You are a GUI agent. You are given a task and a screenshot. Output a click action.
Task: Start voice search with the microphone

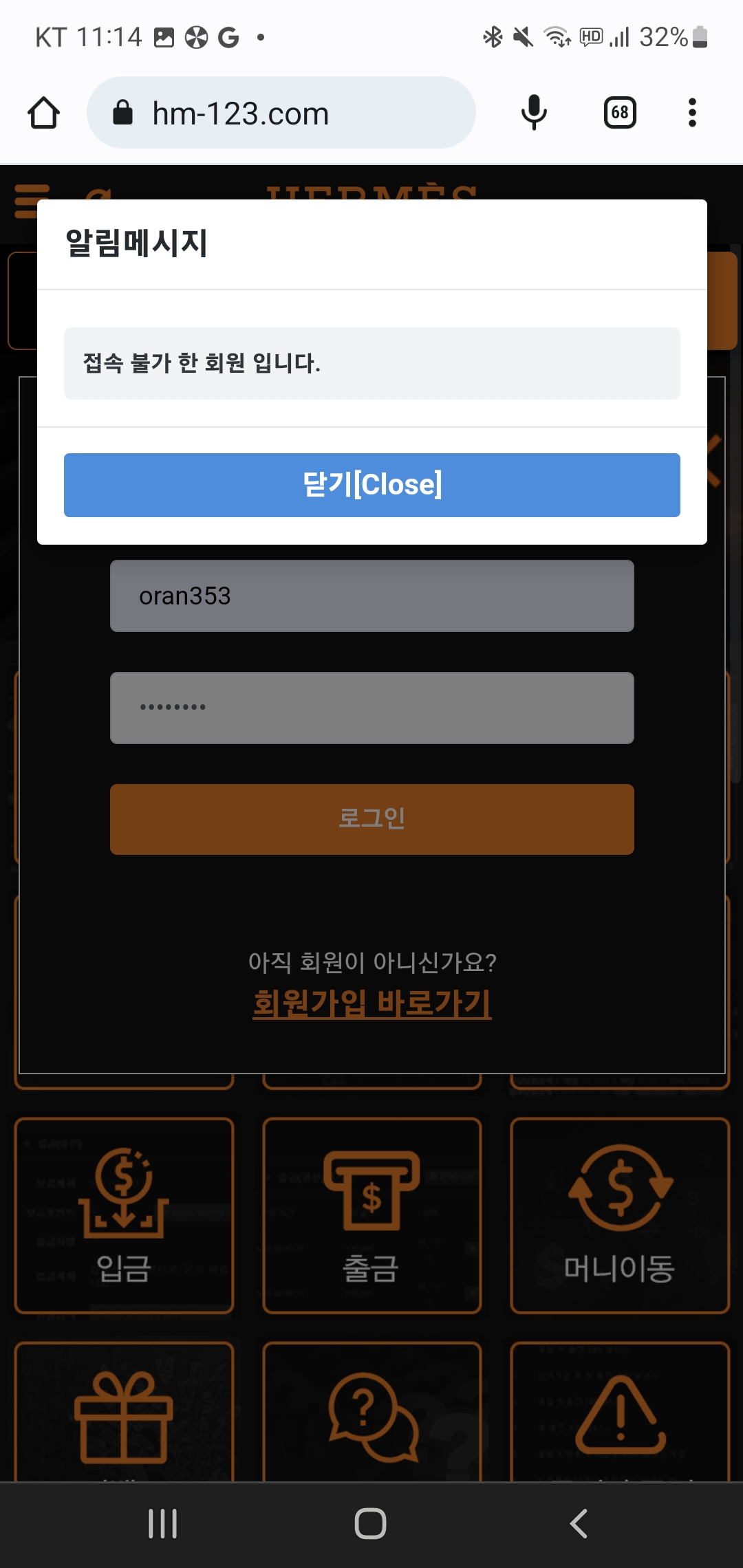tap(534, 113)
